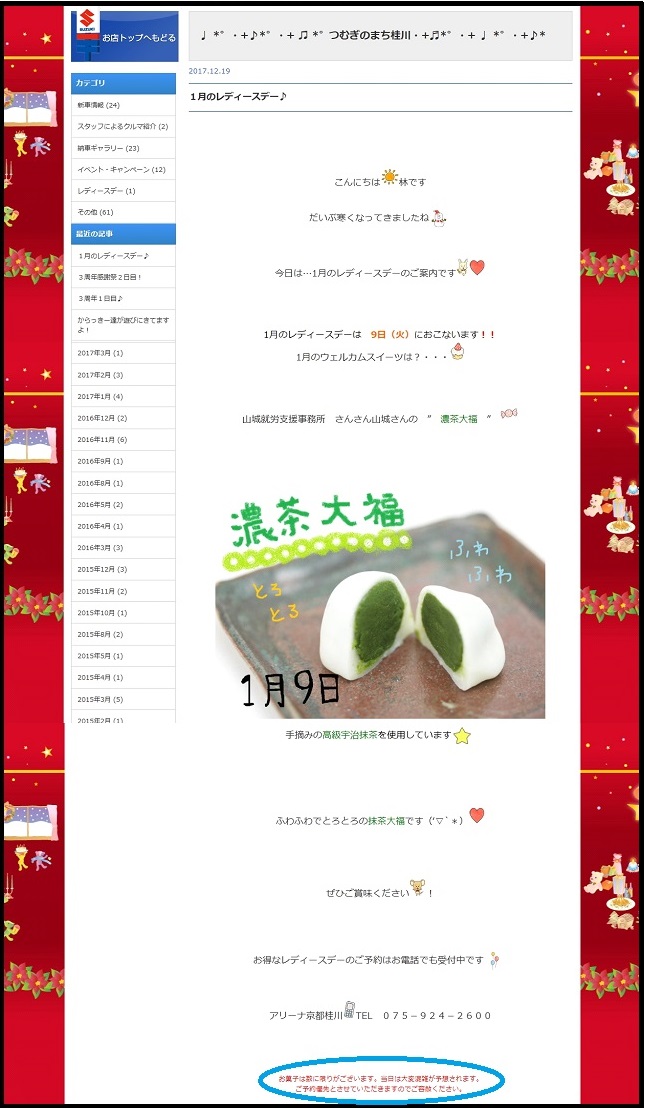Open the 2017年1月 archive

(x=100, y=397)
